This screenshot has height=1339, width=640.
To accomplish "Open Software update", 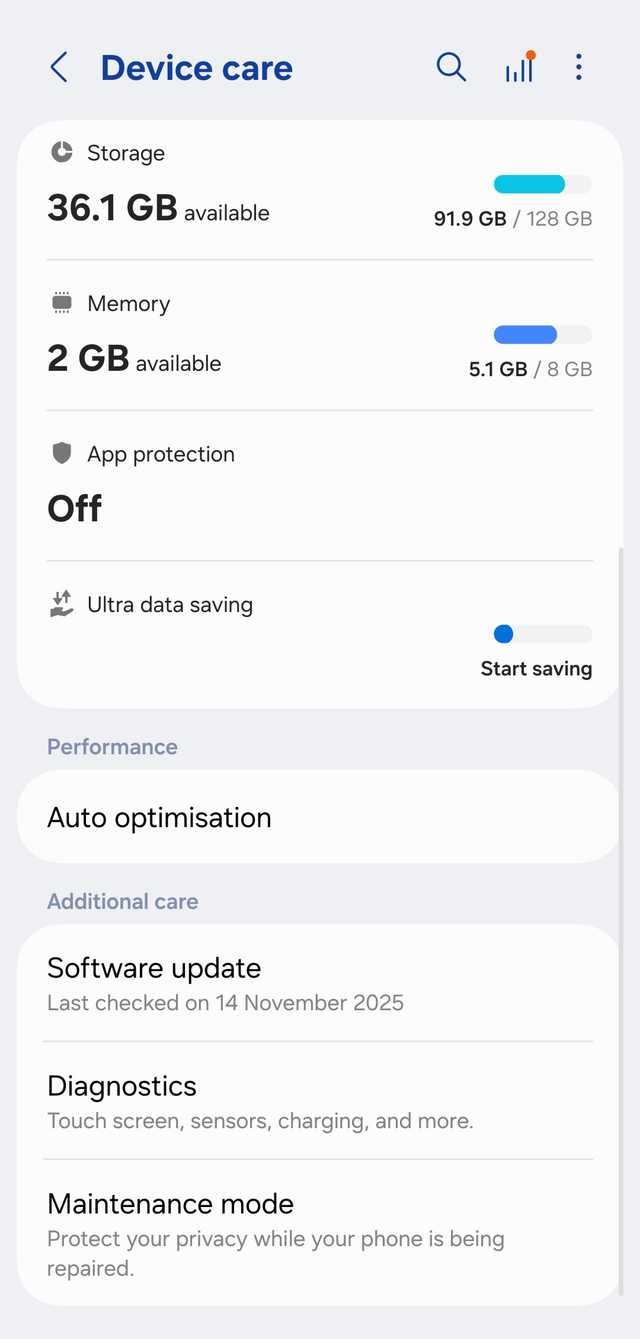I will tap(319, 983).
